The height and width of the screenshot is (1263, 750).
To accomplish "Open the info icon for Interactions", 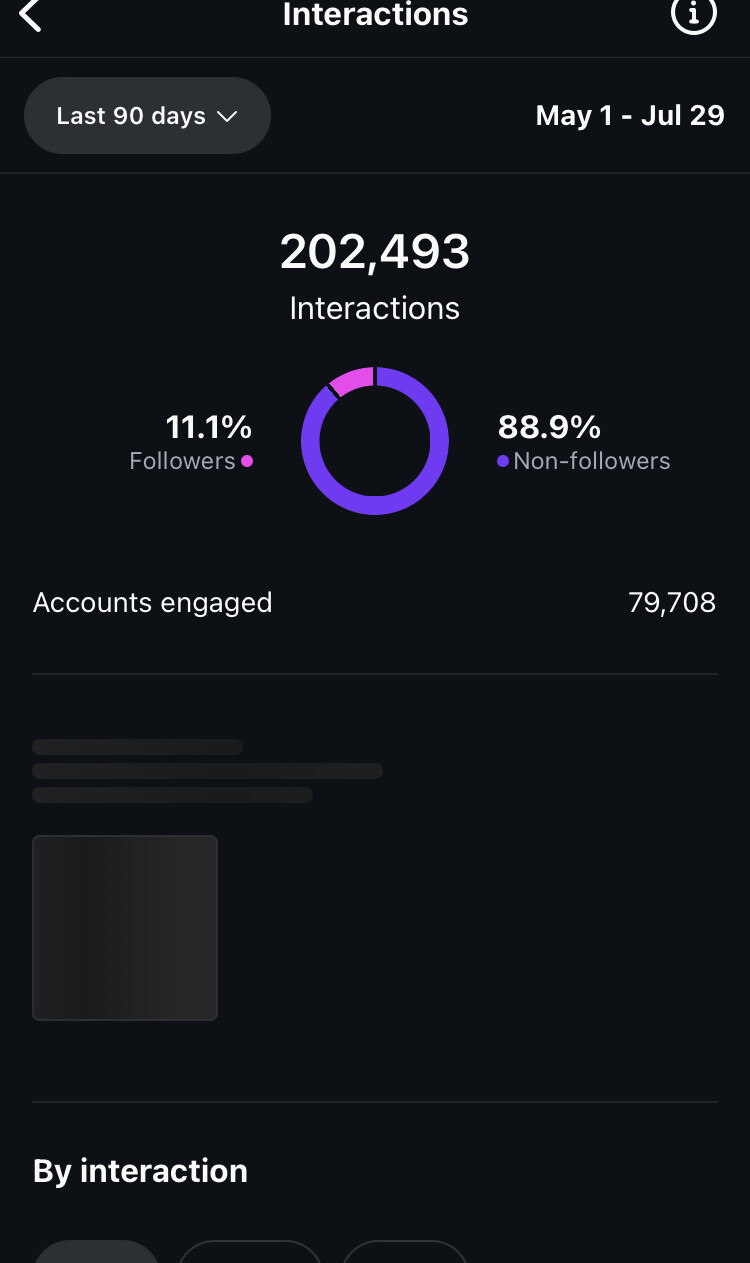I will tap(693, 14).
